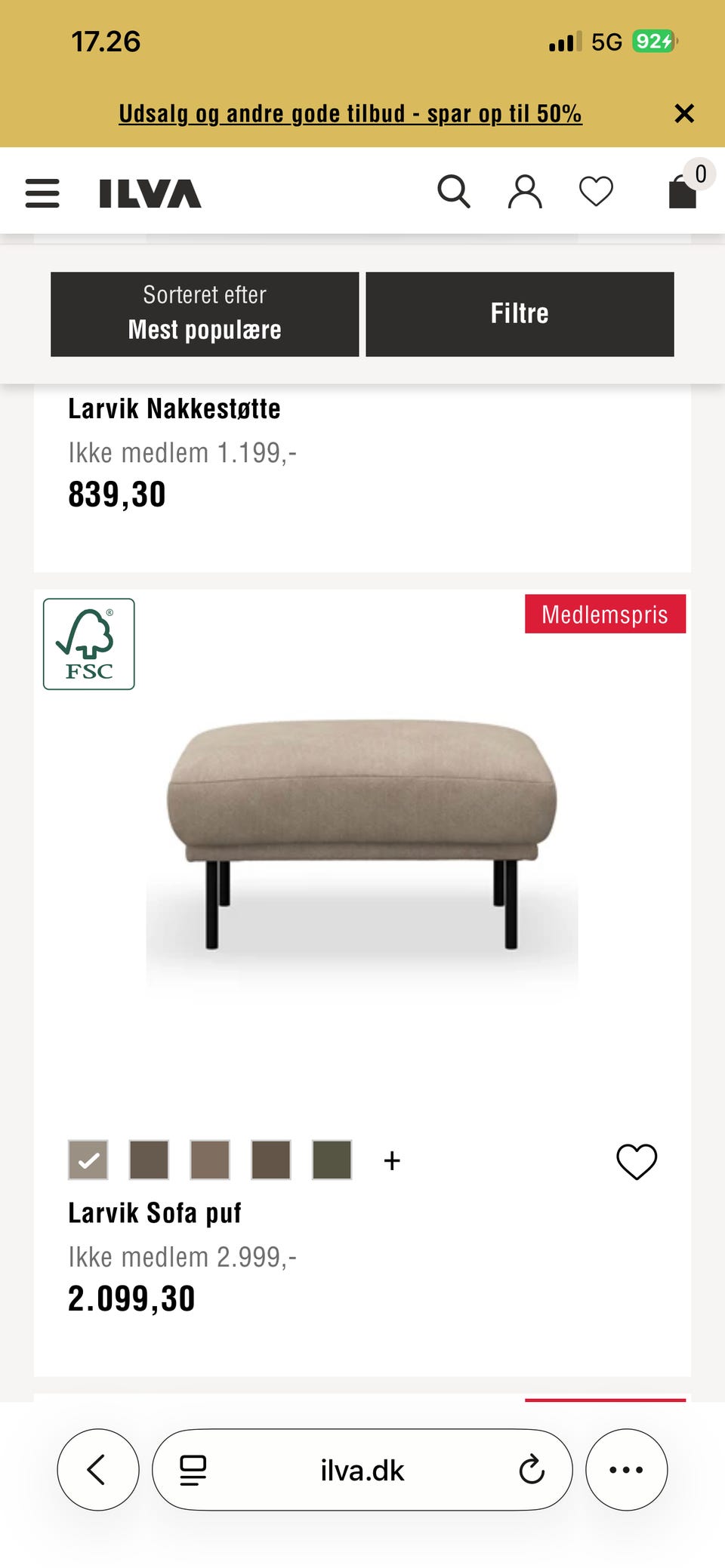The height and width of the screenshot is (1568, 725).
Task: Open the sale link 'Udsalg og andre gode tilbud'
Action: click(x=350, y=114)
